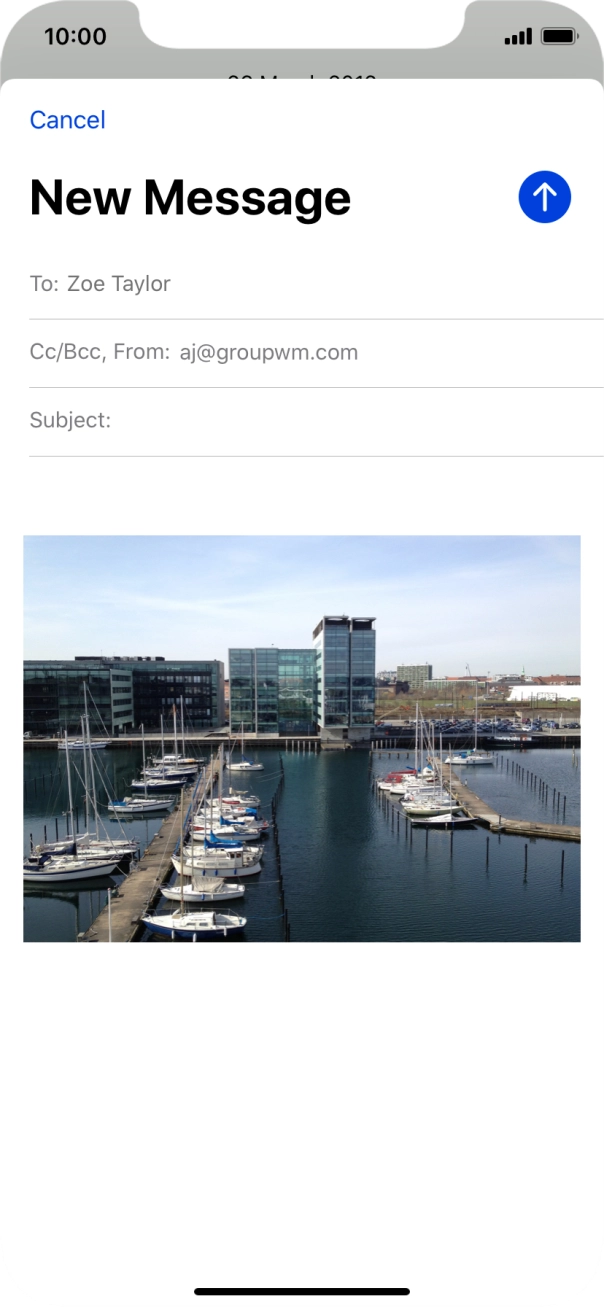Select the attached marina photo
The height and width of the screenshot is (1307, 604).
click(x=301, y=738)
